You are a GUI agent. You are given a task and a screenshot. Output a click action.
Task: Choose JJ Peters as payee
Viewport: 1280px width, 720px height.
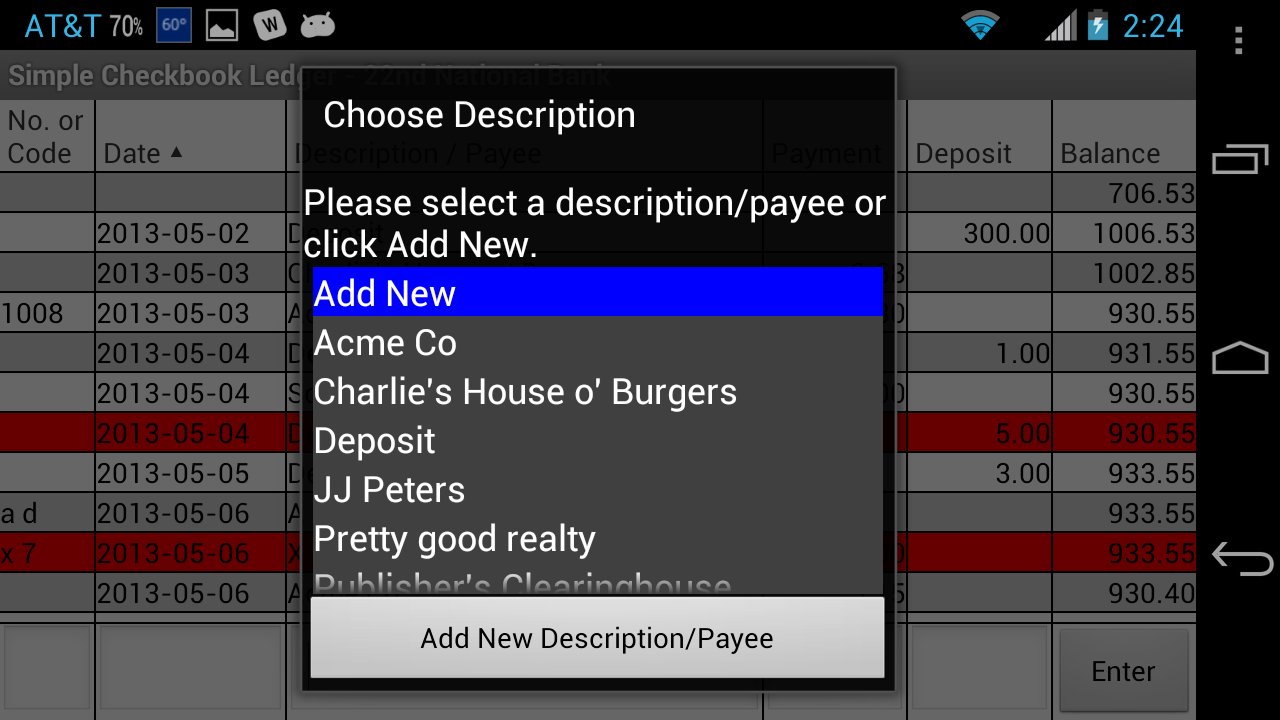click(597, 490)
